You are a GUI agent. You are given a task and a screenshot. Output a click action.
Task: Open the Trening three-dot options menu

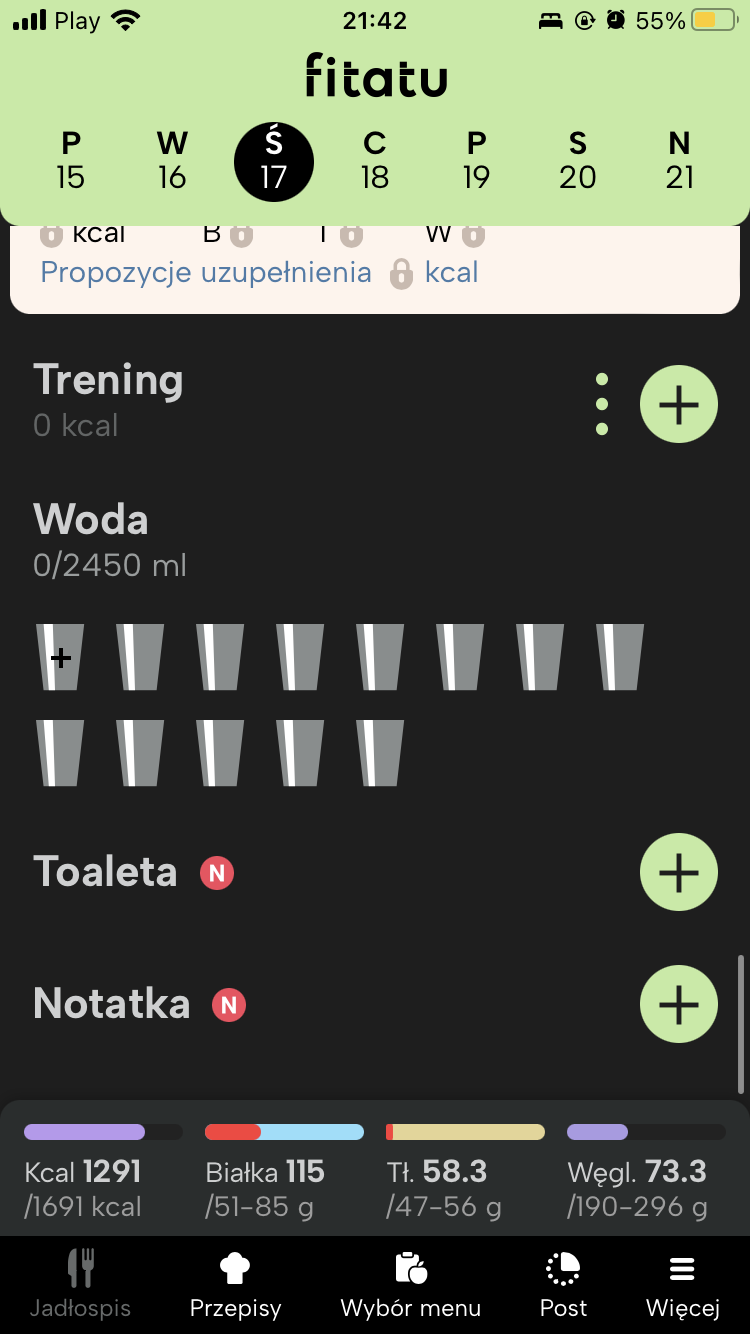click(601, 404)
